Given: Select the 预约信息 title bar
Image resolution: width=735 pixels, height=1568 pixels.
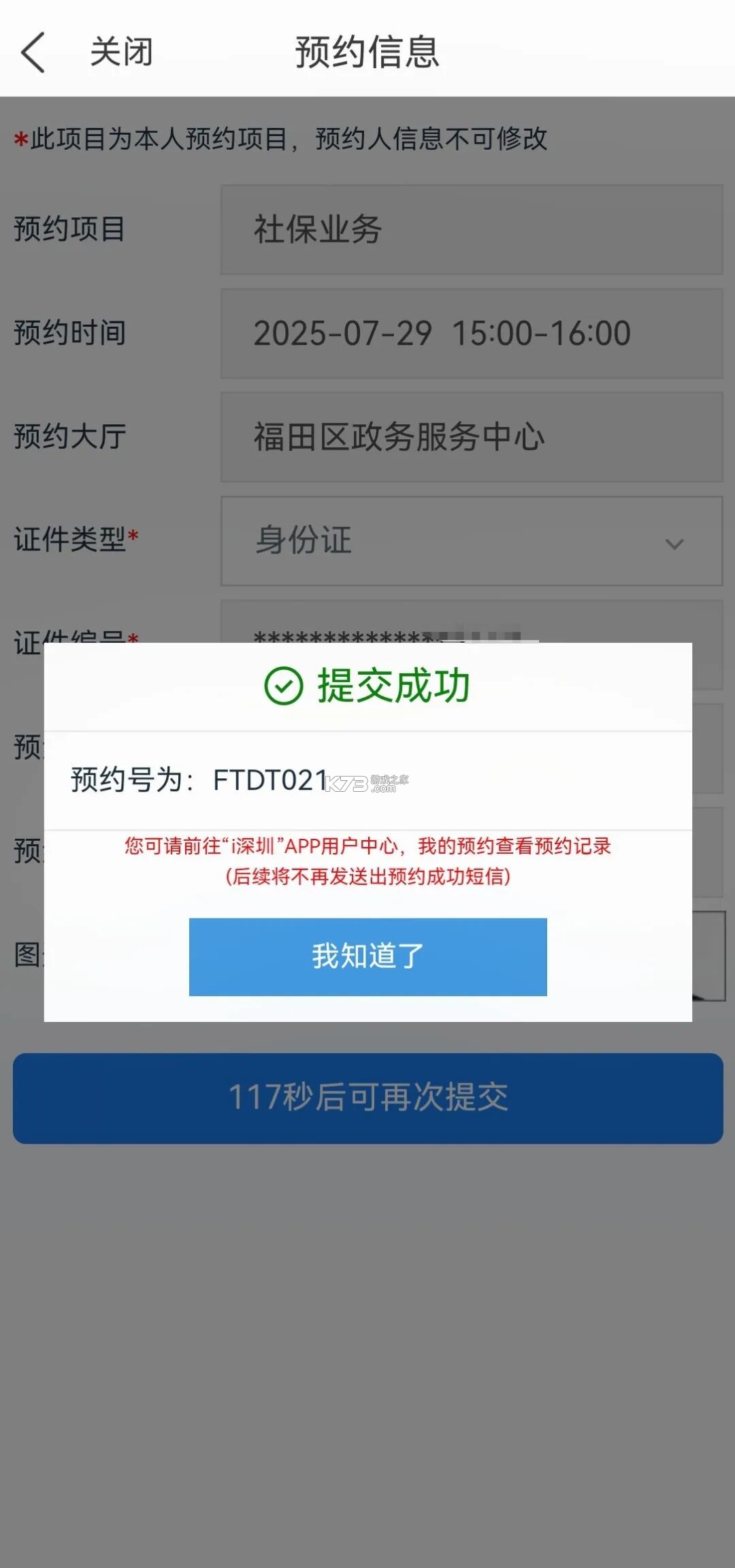Looking at the screenshot, I should [366, 50].
